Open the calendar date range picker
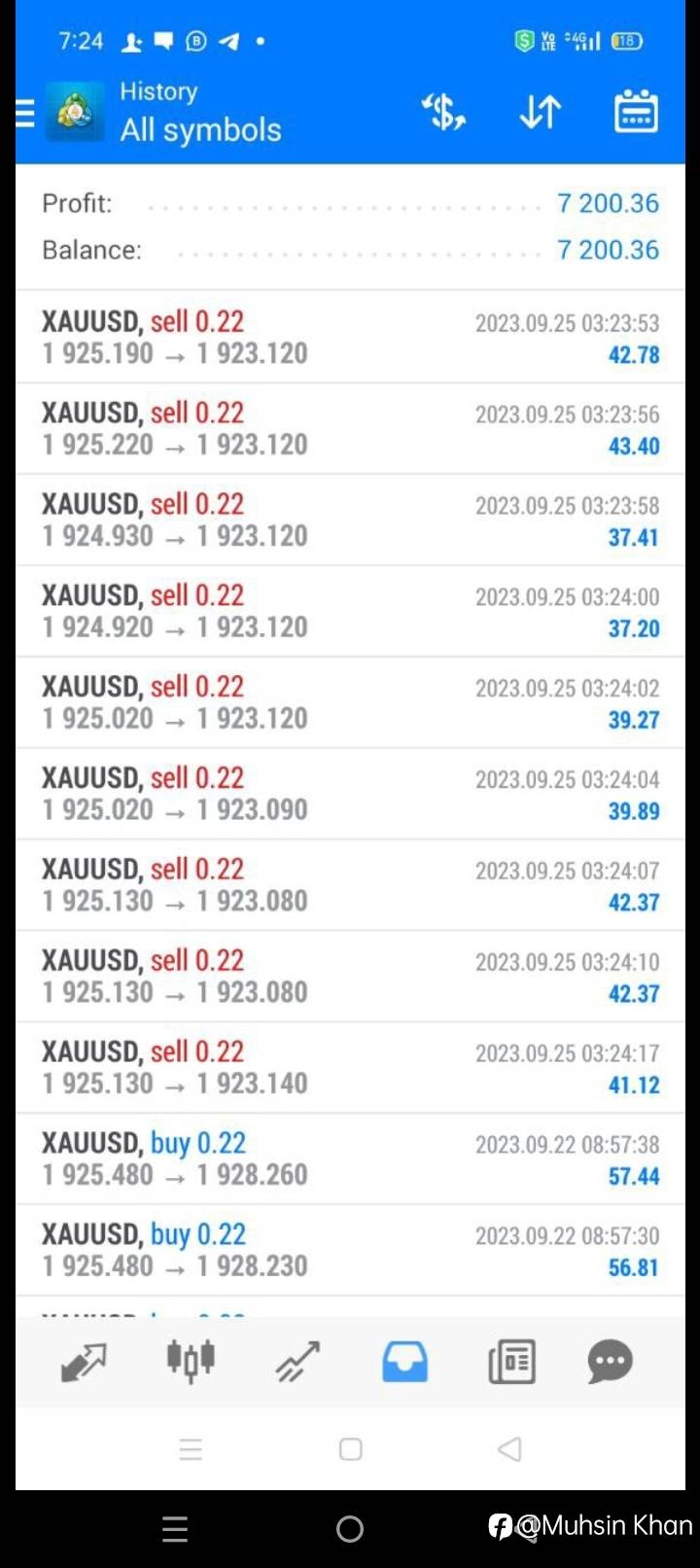This screenshot has height=1568, width=700. point(636,111)
